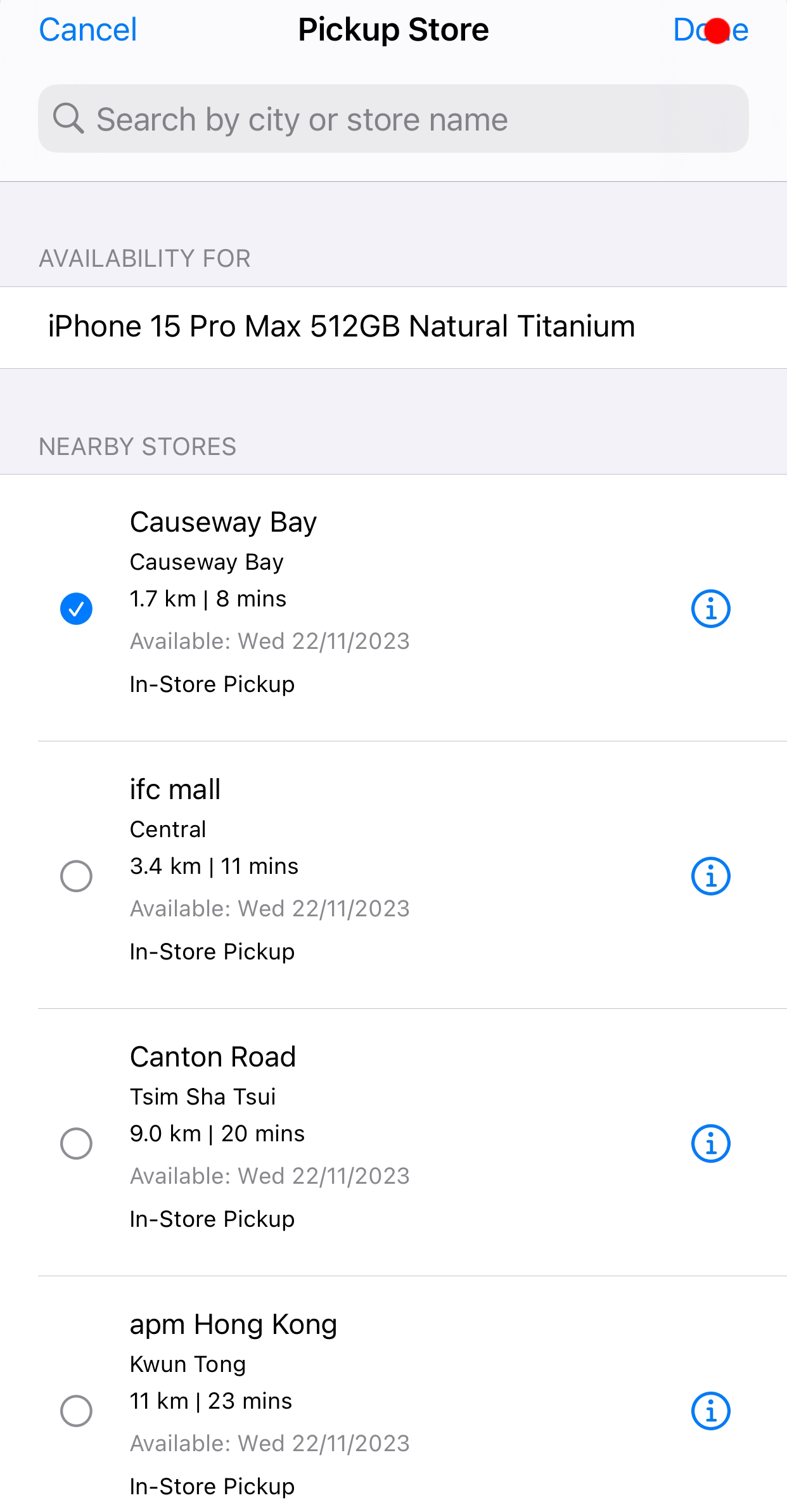Search by city or store name
This screenshot has height=1512, width=787.
pos(393,119)
